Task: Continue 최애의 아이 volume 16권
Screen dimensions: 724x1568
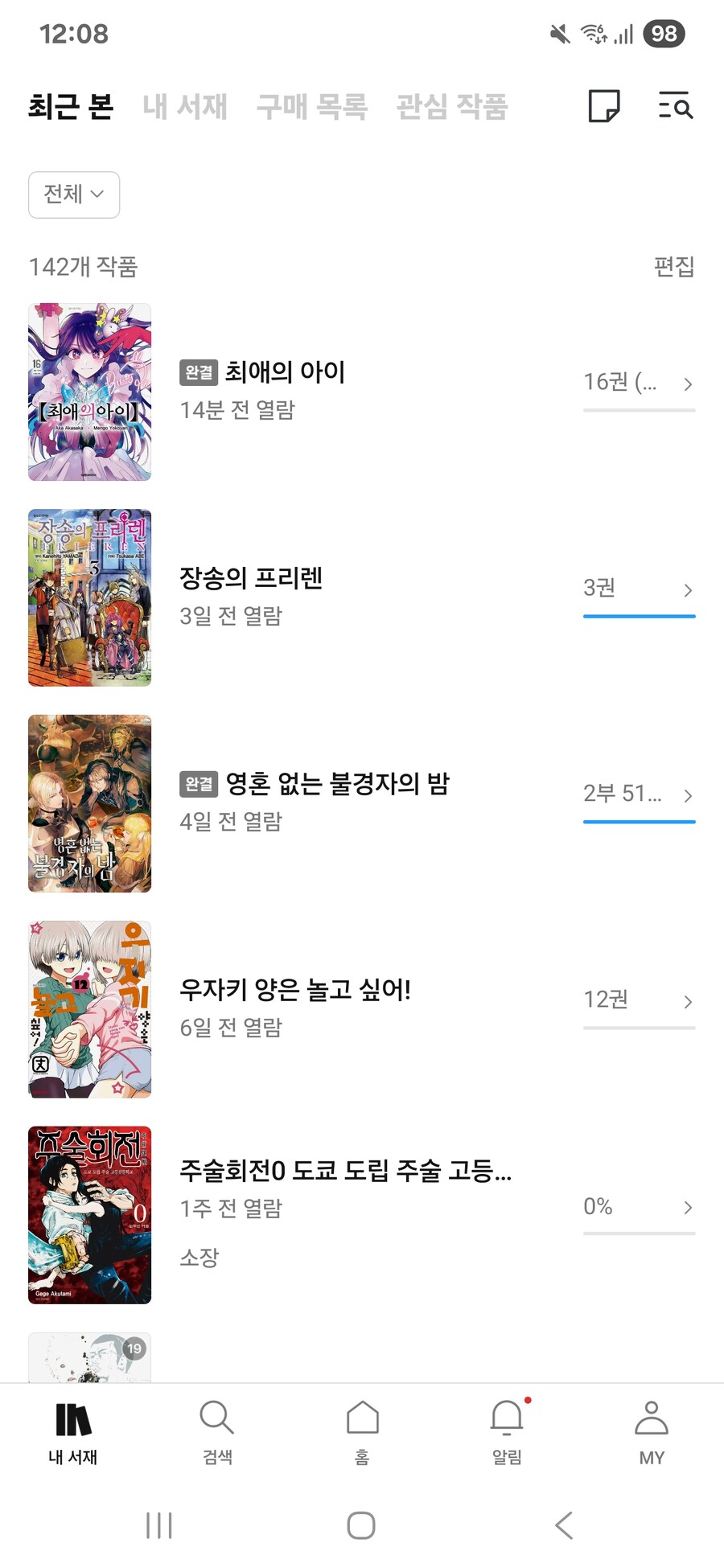Action: coord(639,384)
